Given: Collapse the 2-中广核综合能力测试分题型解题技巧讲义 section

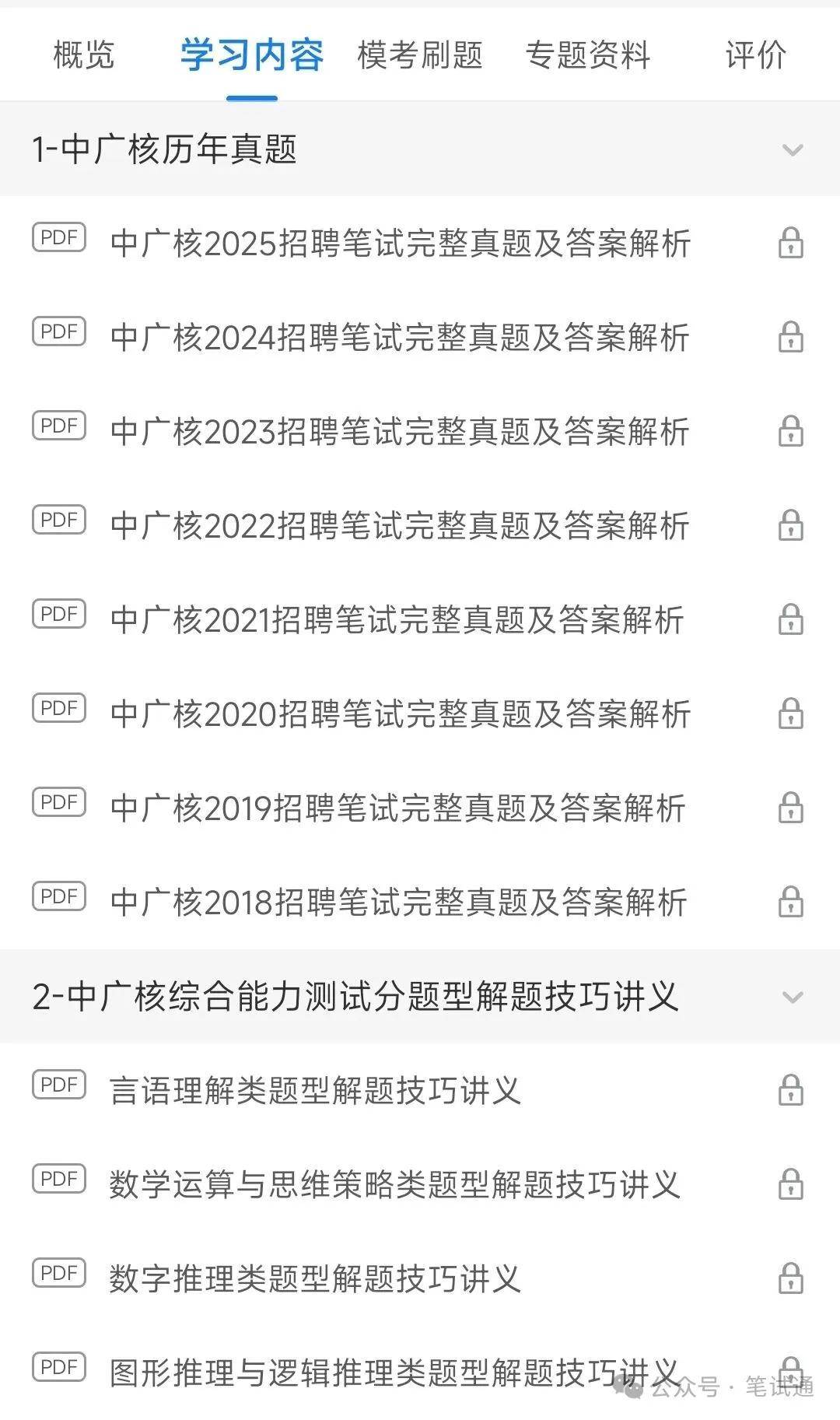Looking at the screenshot, I should [x=420, y=997].
